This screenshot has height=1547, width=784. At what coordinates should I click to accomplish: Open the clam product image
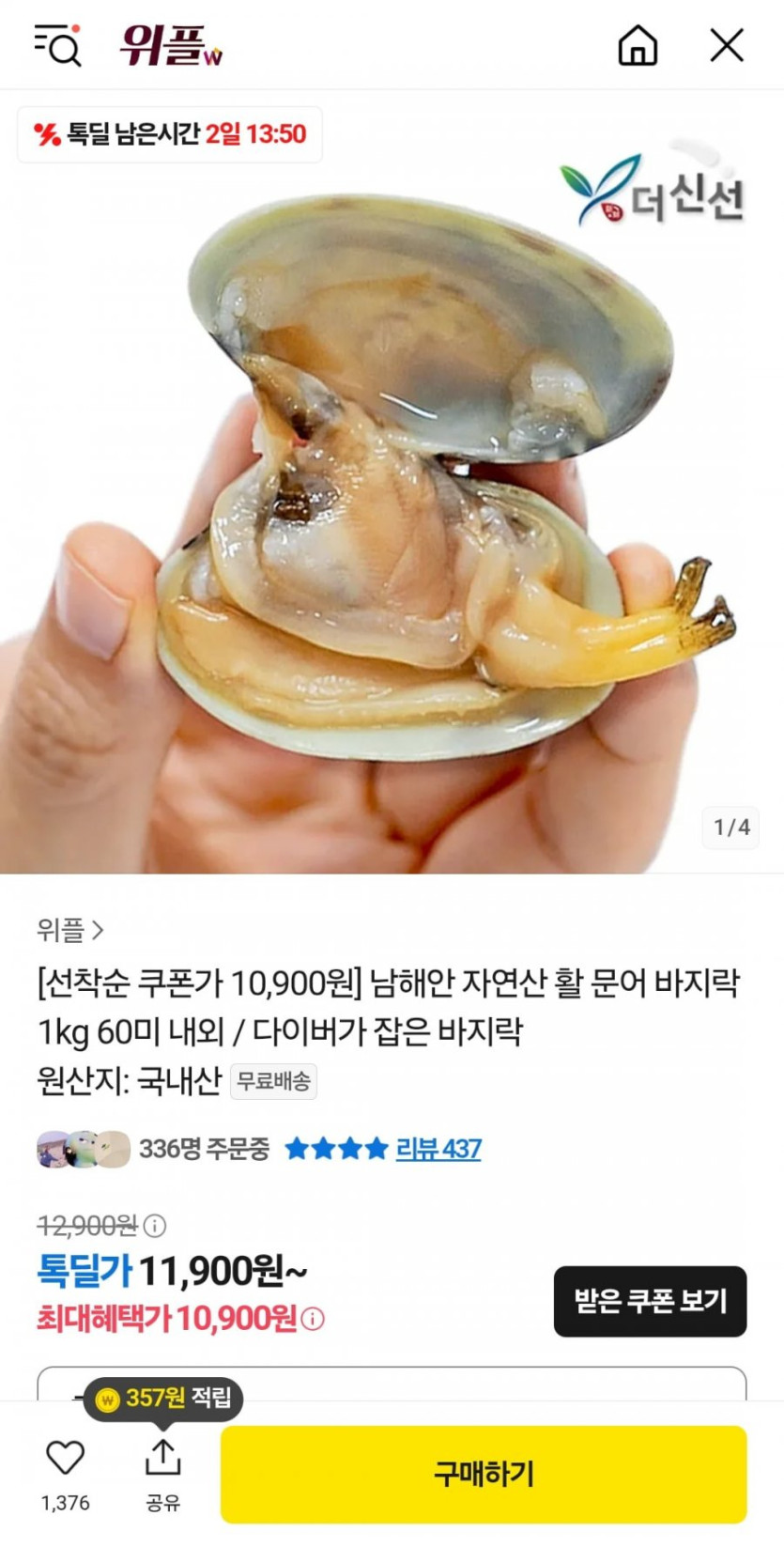pos(392,481)
